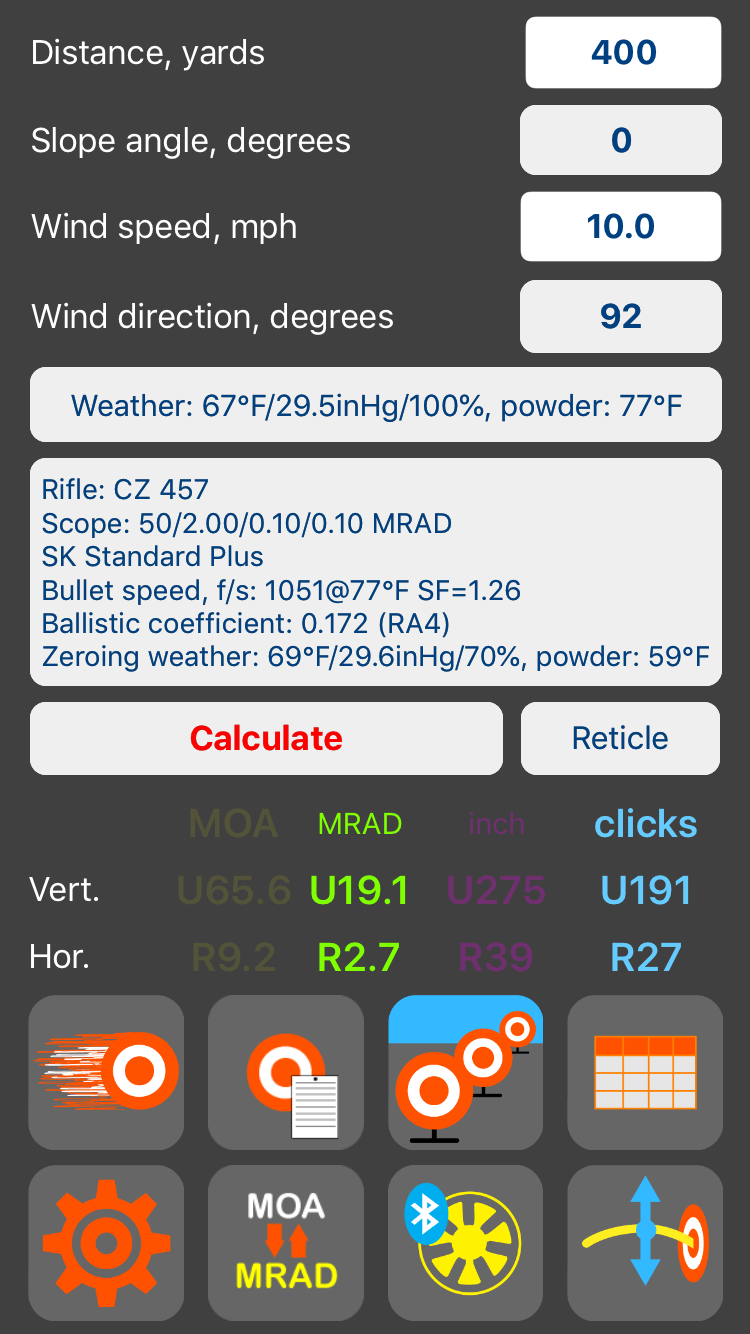
Task: Select MRAD units column
Action: [360, 824]
